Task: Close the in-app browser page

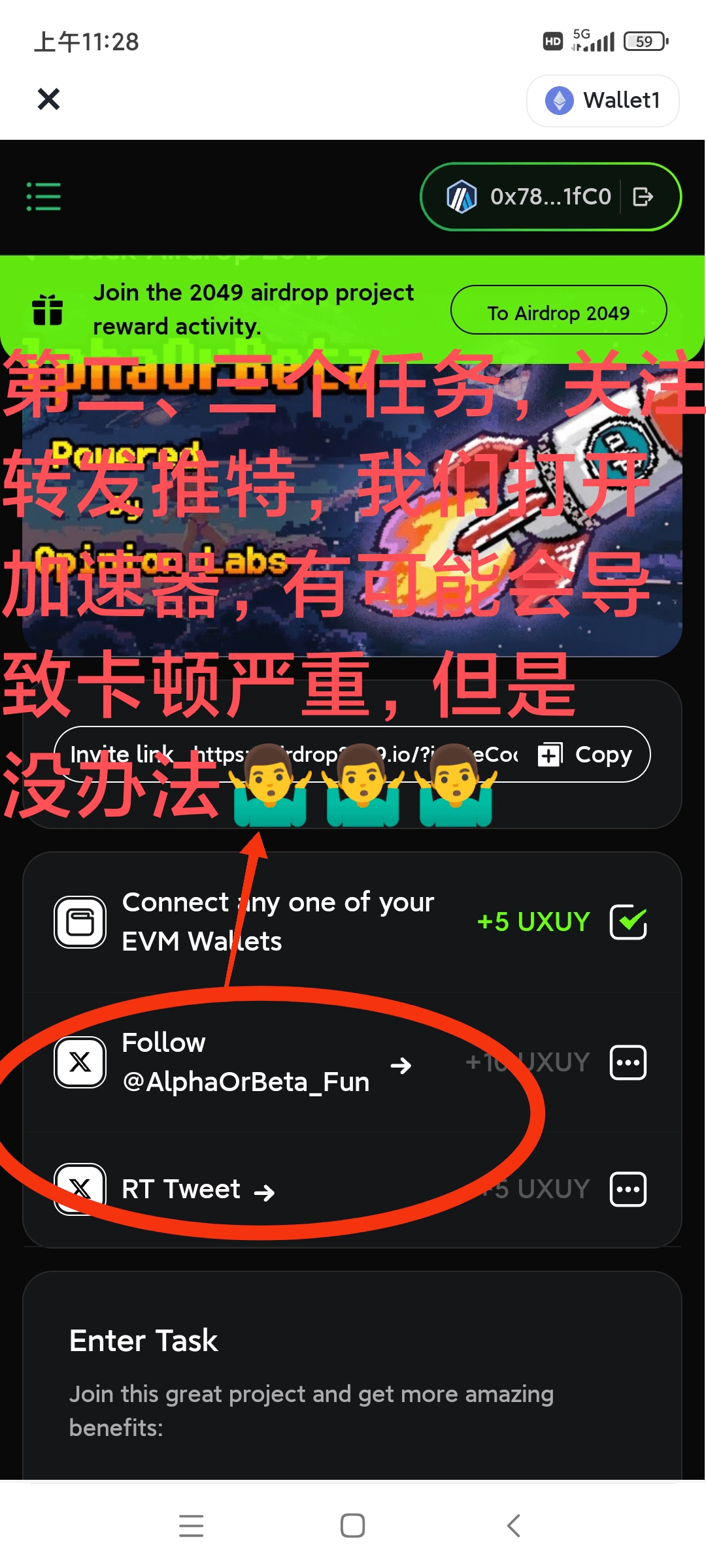Action: coord(48,99)
